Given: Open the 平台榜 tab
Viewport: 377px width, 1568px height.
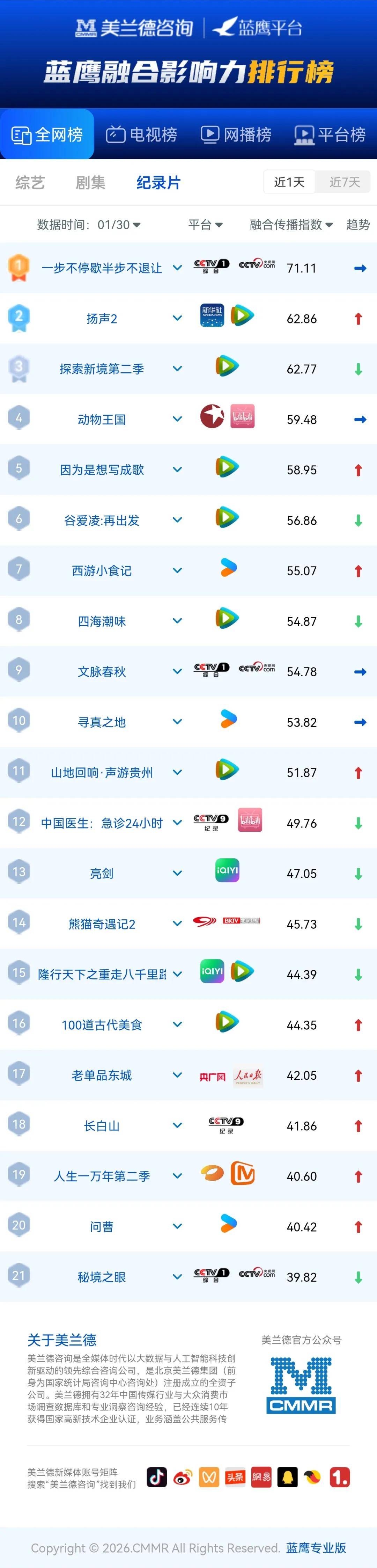Looking at the screenshot, I should [330, 134].
